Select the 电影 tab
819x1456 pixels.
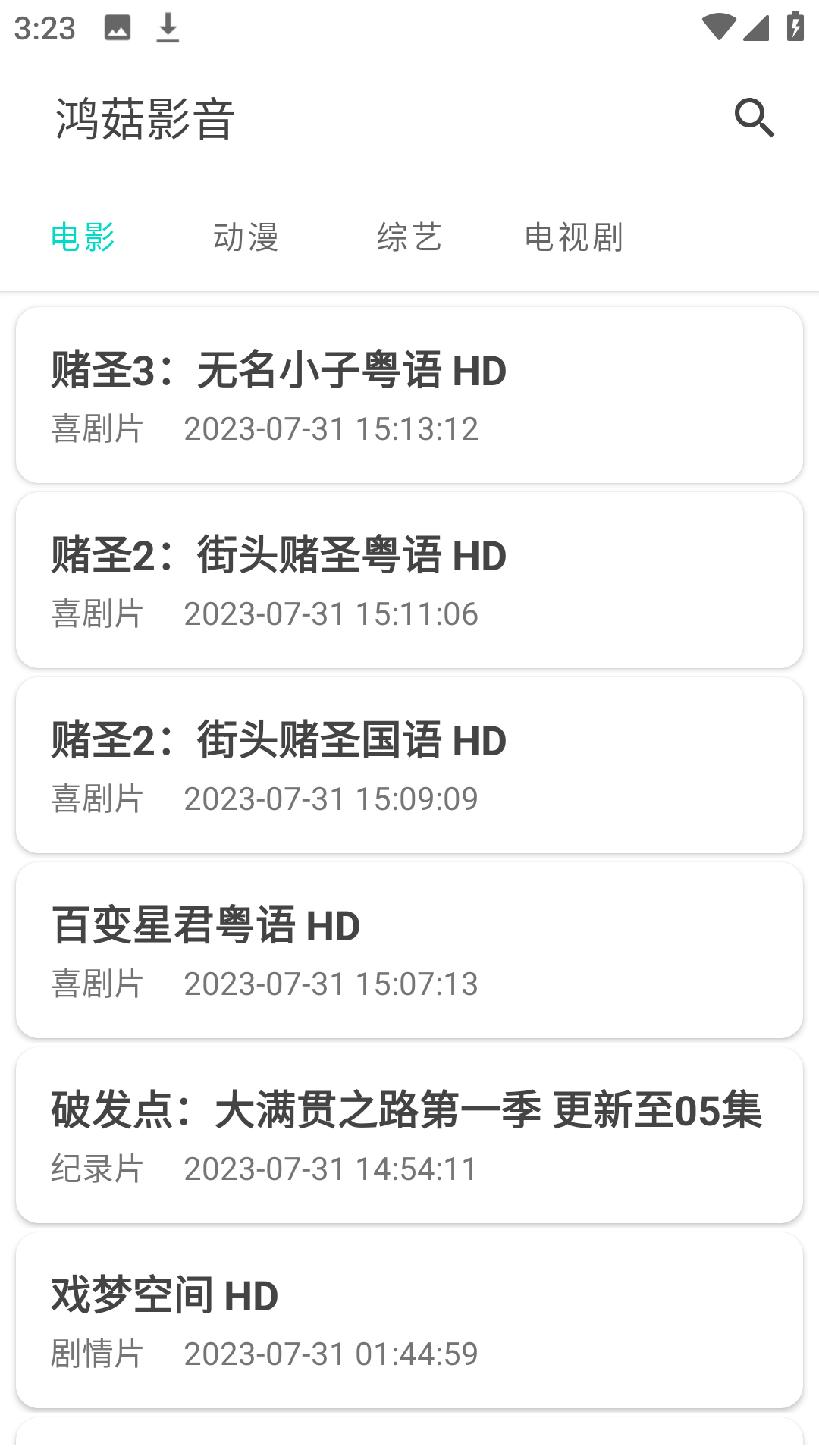point(83,237)
